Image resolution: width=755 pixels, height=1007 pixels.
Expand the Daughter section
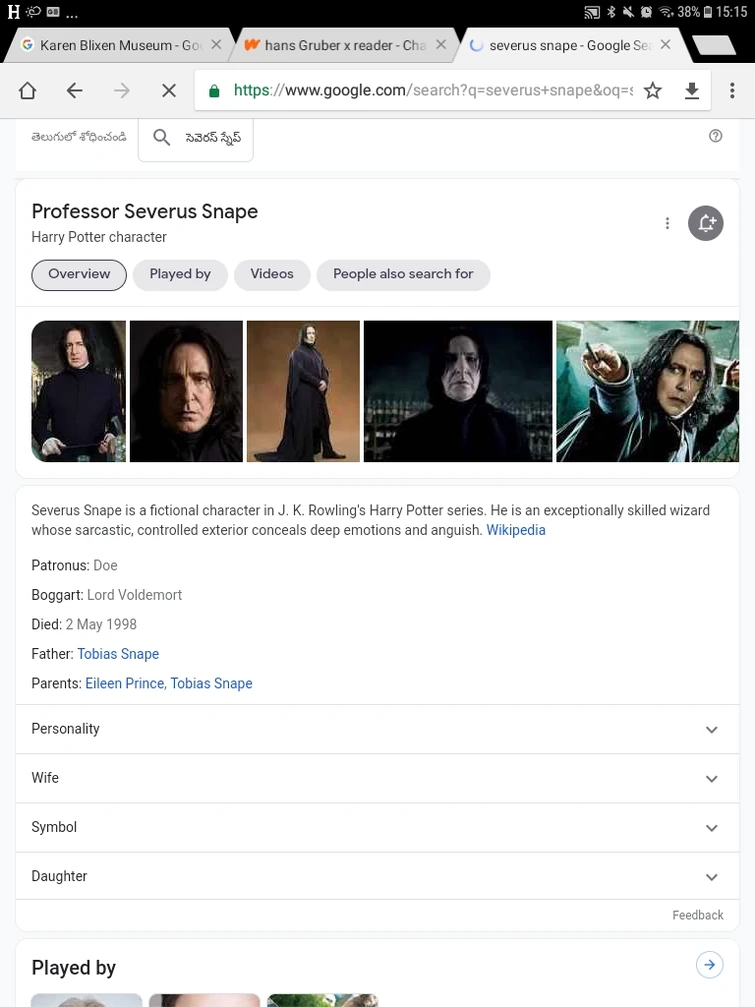(711, 876)
